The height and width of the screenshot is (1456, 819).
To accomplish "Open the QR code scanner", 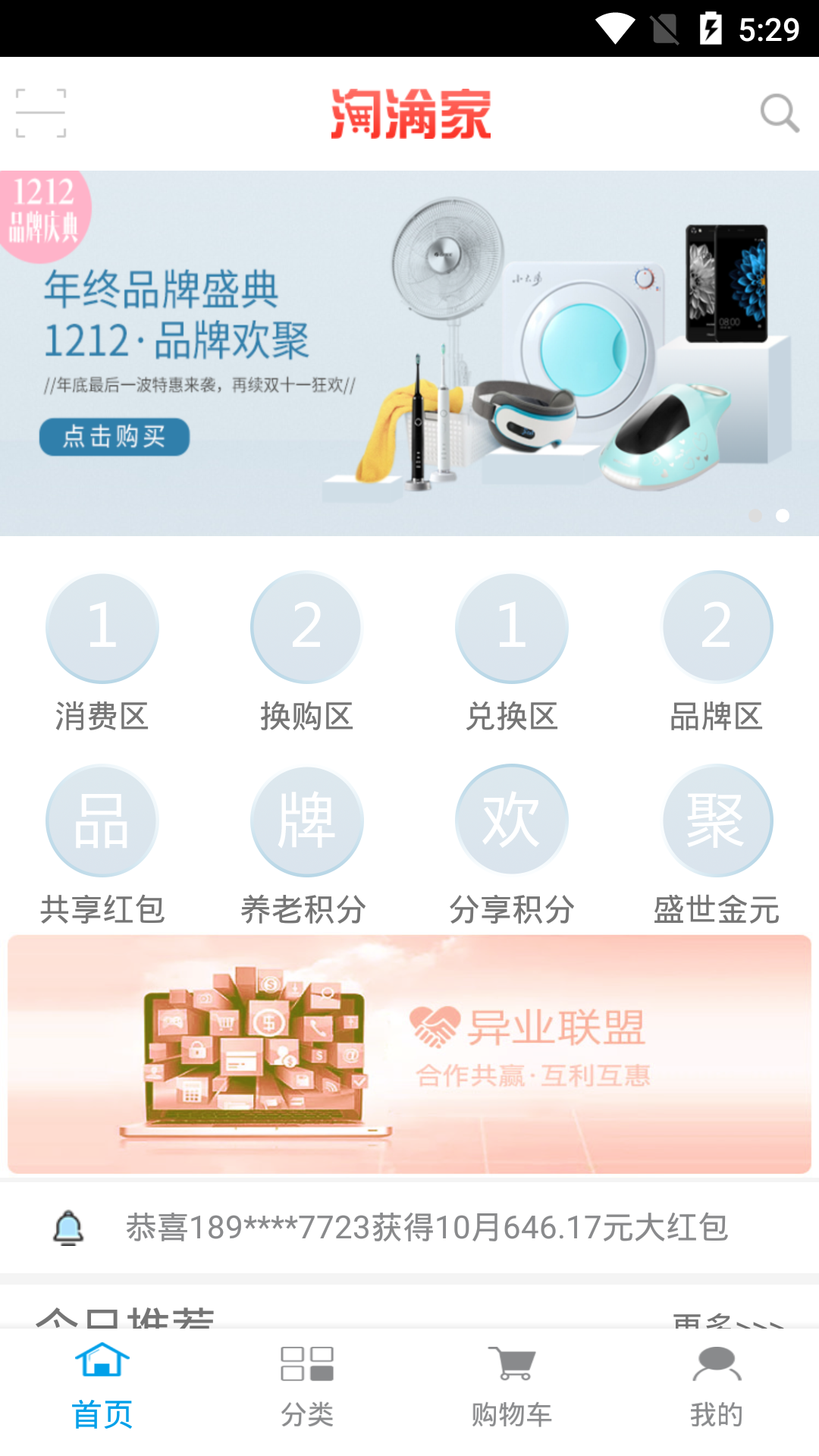I will point(41,111).
